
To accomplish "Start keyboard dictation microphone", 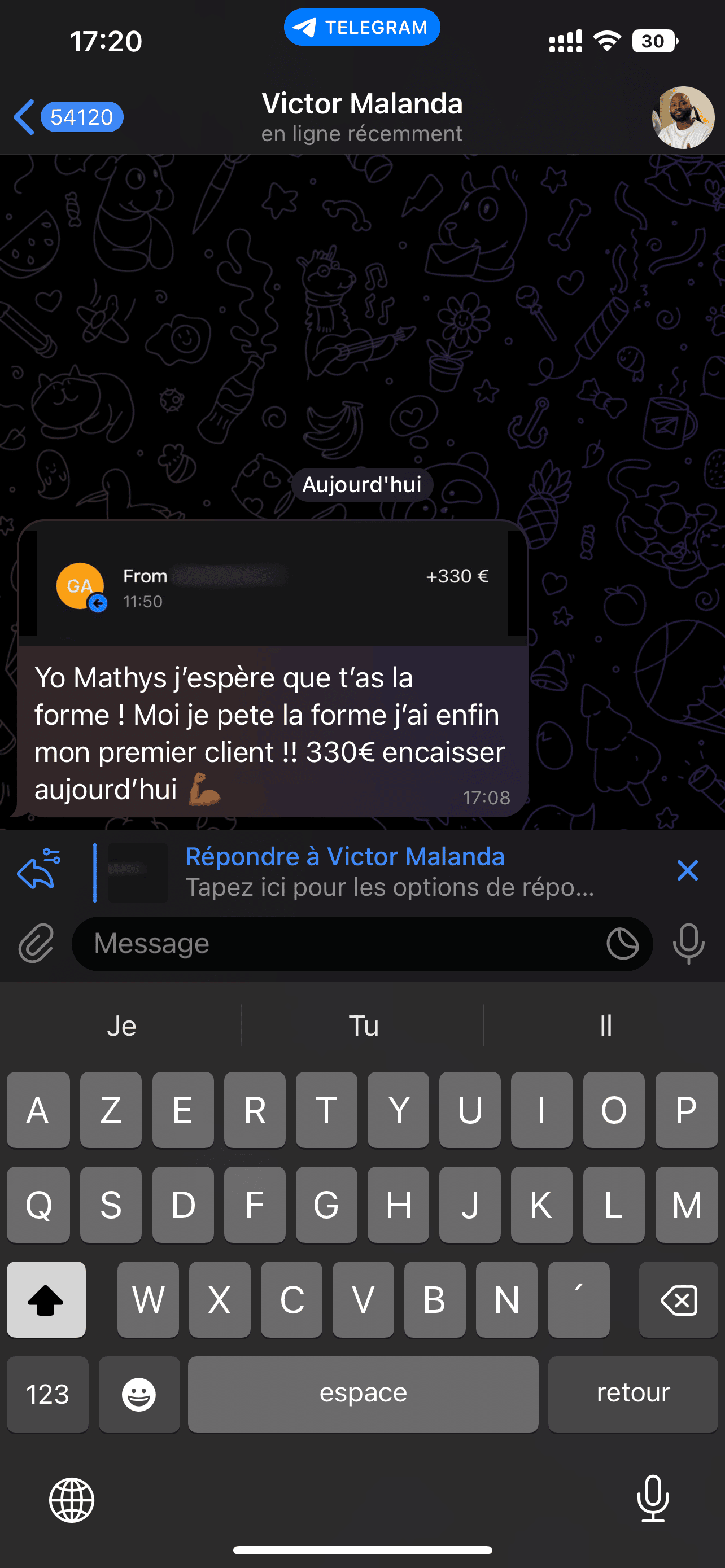I will [x=653, y=1499].
